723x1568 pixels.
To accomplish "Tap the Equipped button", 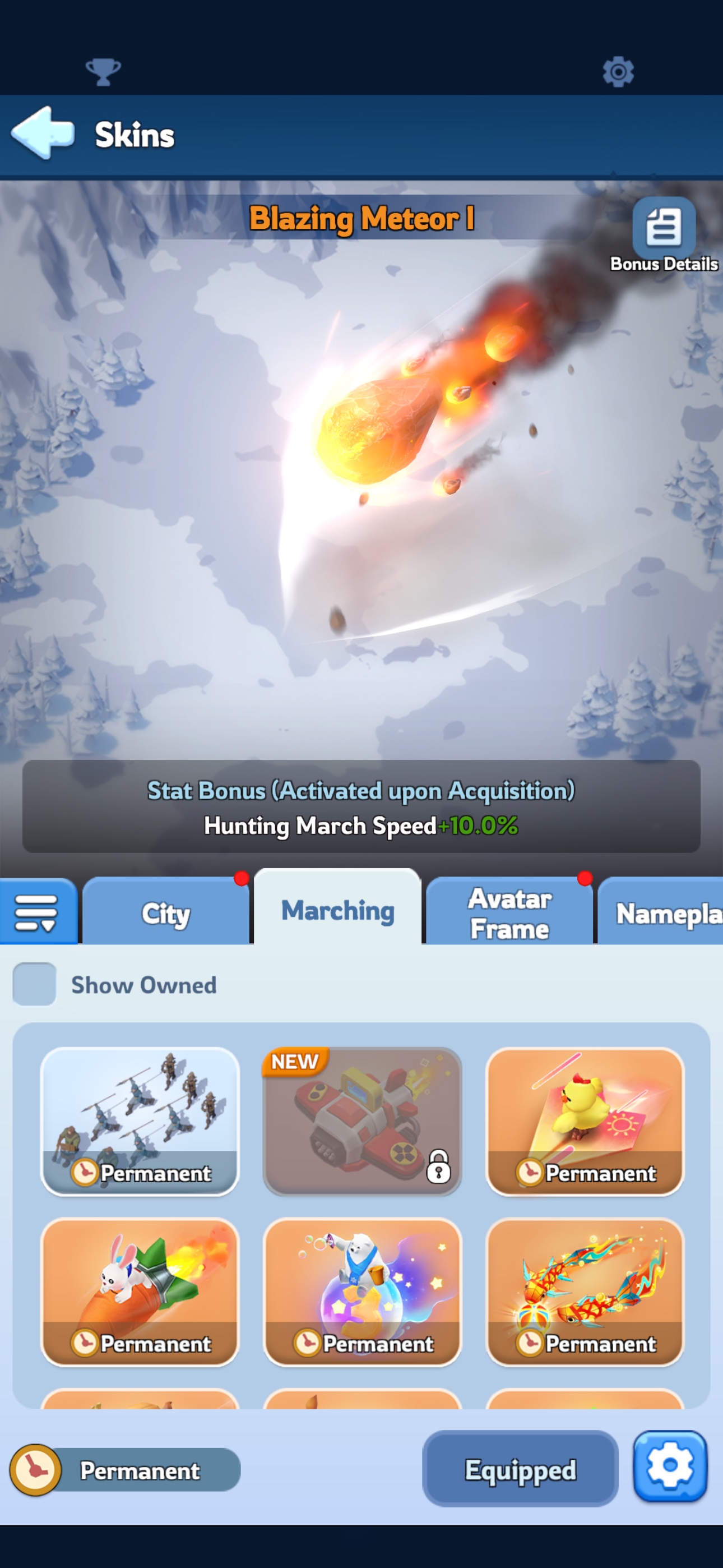I will (x=520, y=1468).
